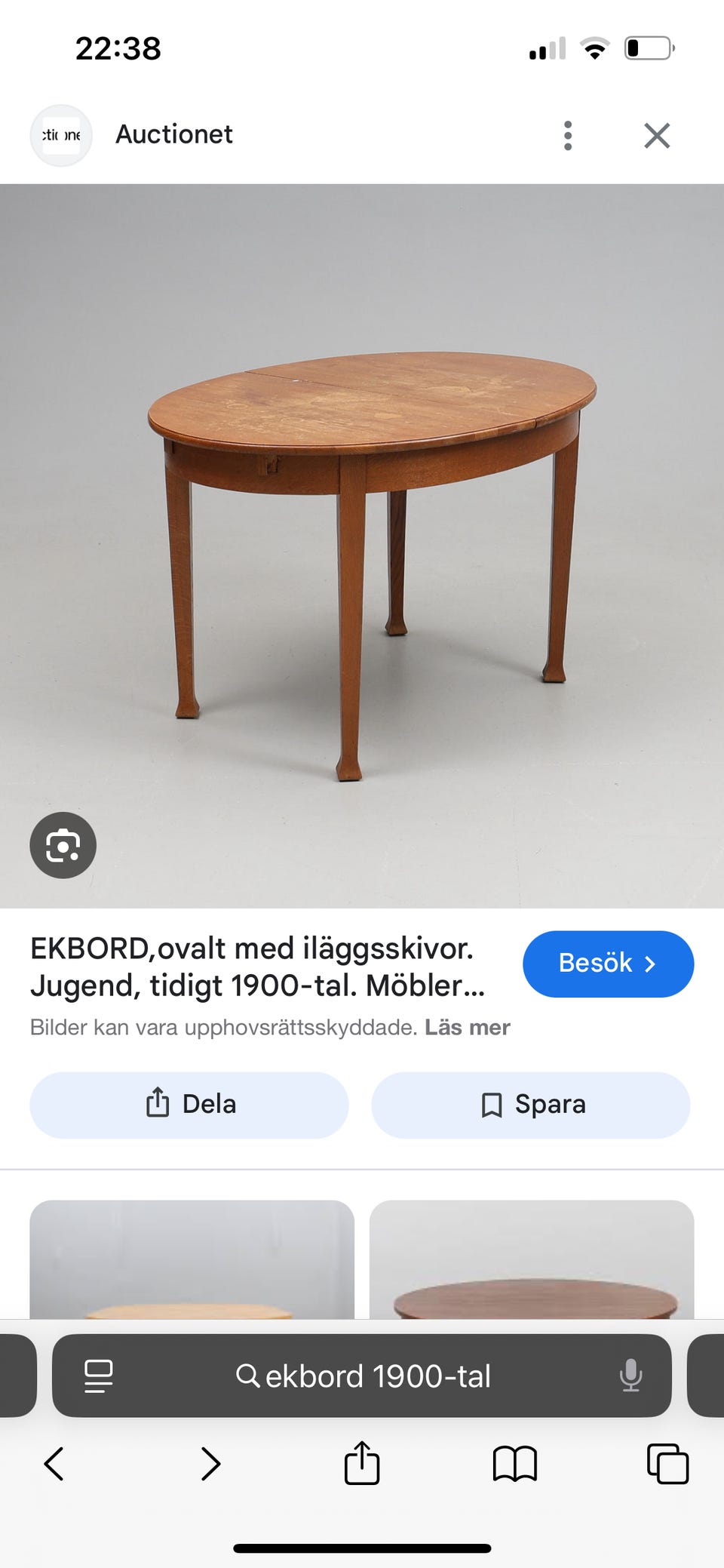Tap the tab overview icon inside the search bar
This screenshot has width=724, height=1568.
99,1376
